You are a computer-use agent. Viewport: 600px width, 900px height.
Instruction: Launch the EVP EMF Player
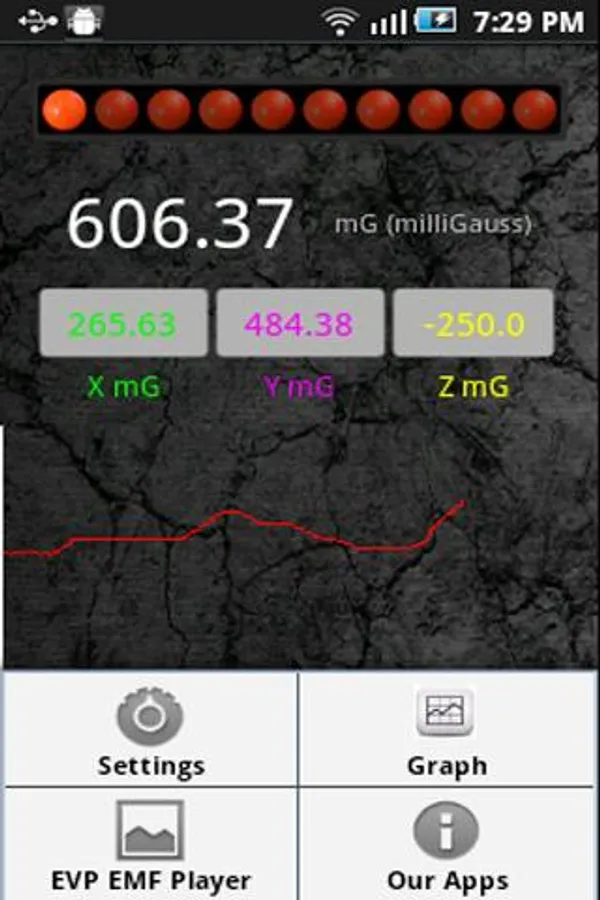150,846
